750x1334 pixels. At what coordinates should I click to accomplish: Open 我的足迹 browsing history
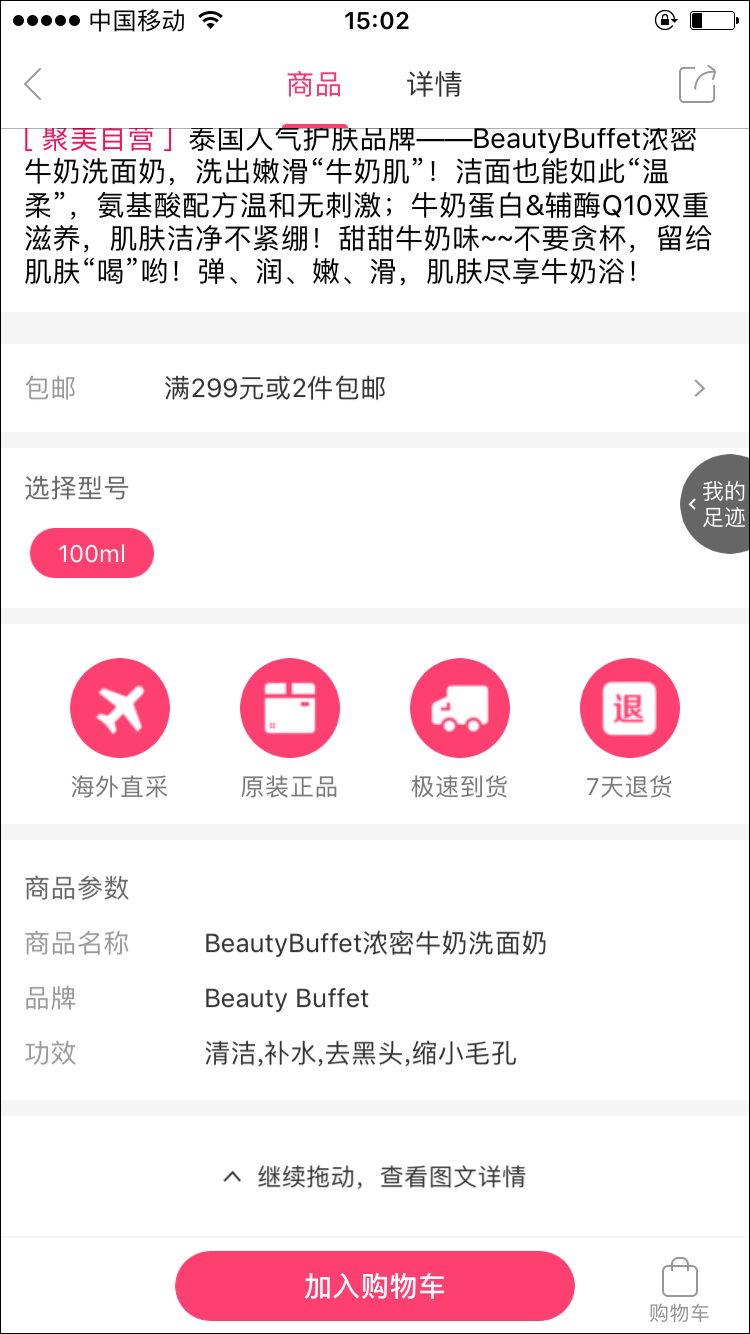tap(717, 504)
